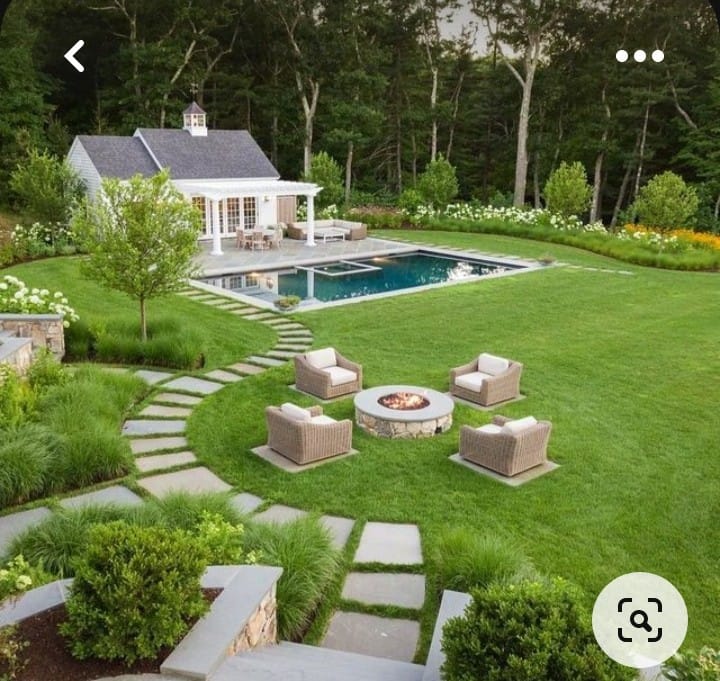720x681 pixels.
Task: Start visual search with the lens button
Action: pyautogui.click(x=639, y=620)
